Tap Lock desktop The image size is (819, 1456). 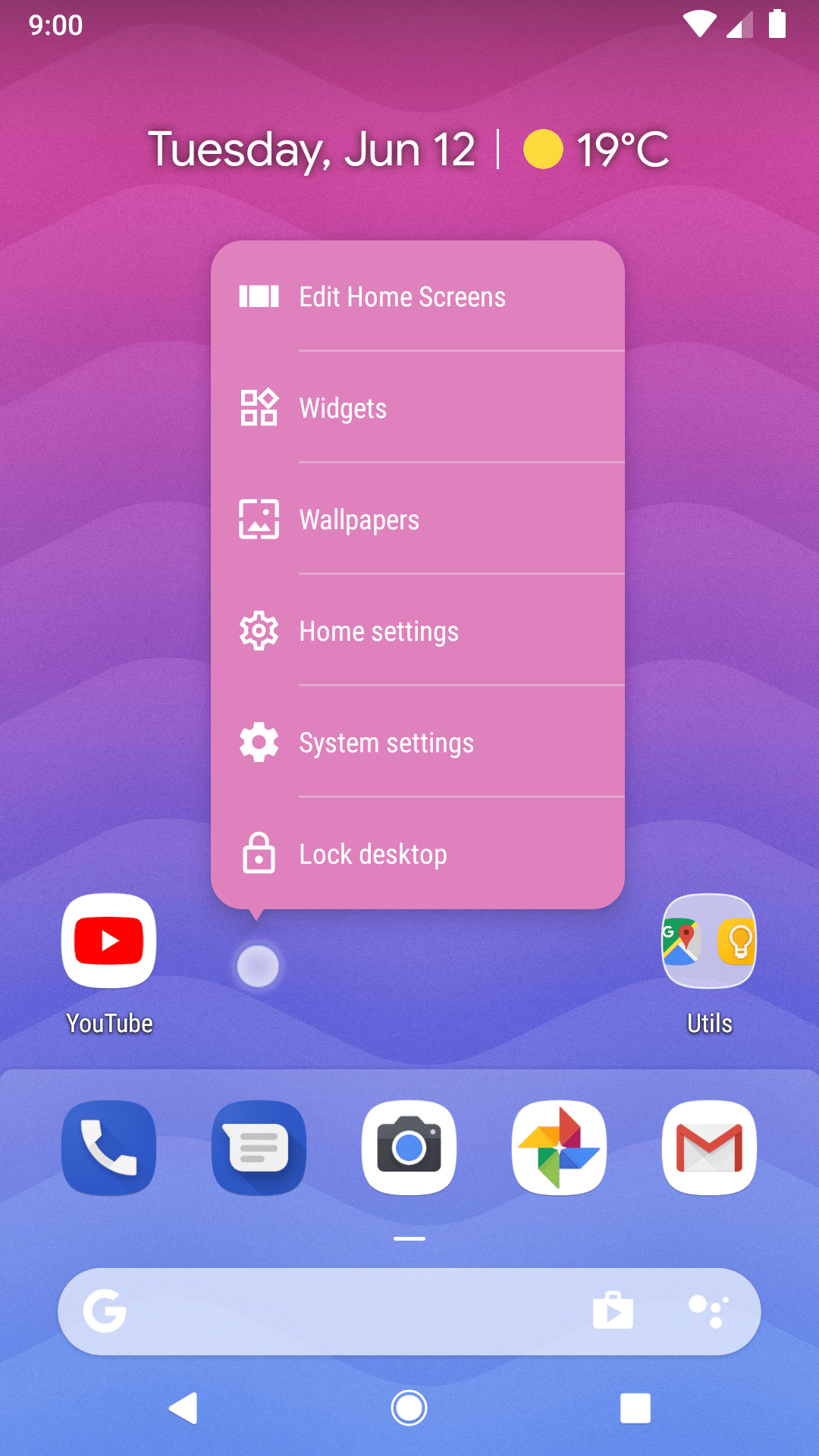(x=418, y=854)
